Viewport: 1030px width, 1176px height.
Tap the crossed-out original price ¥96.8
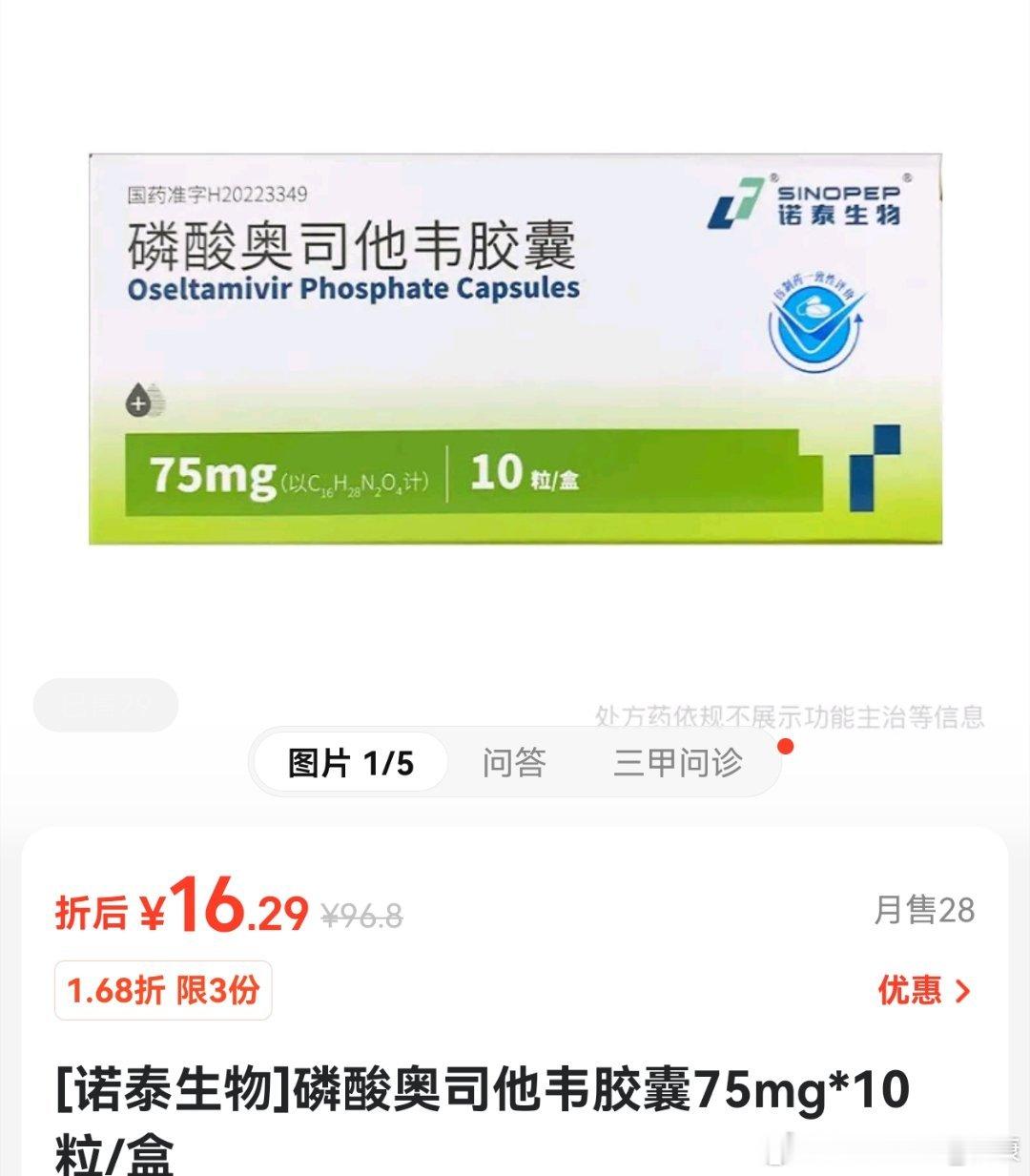click(362, 914)
